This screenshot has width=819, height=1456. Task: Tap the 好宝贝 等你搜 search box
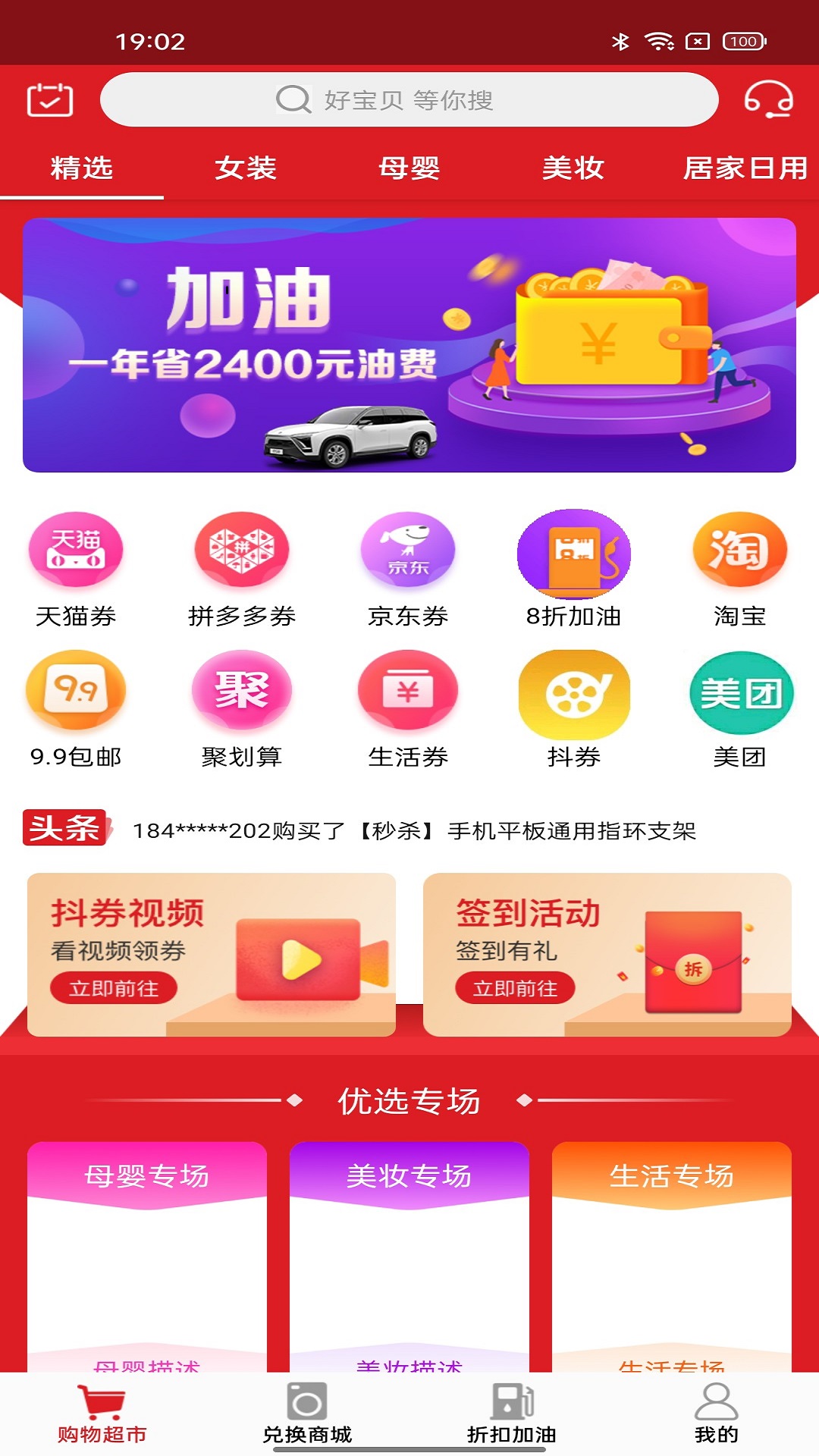(409, 99)
